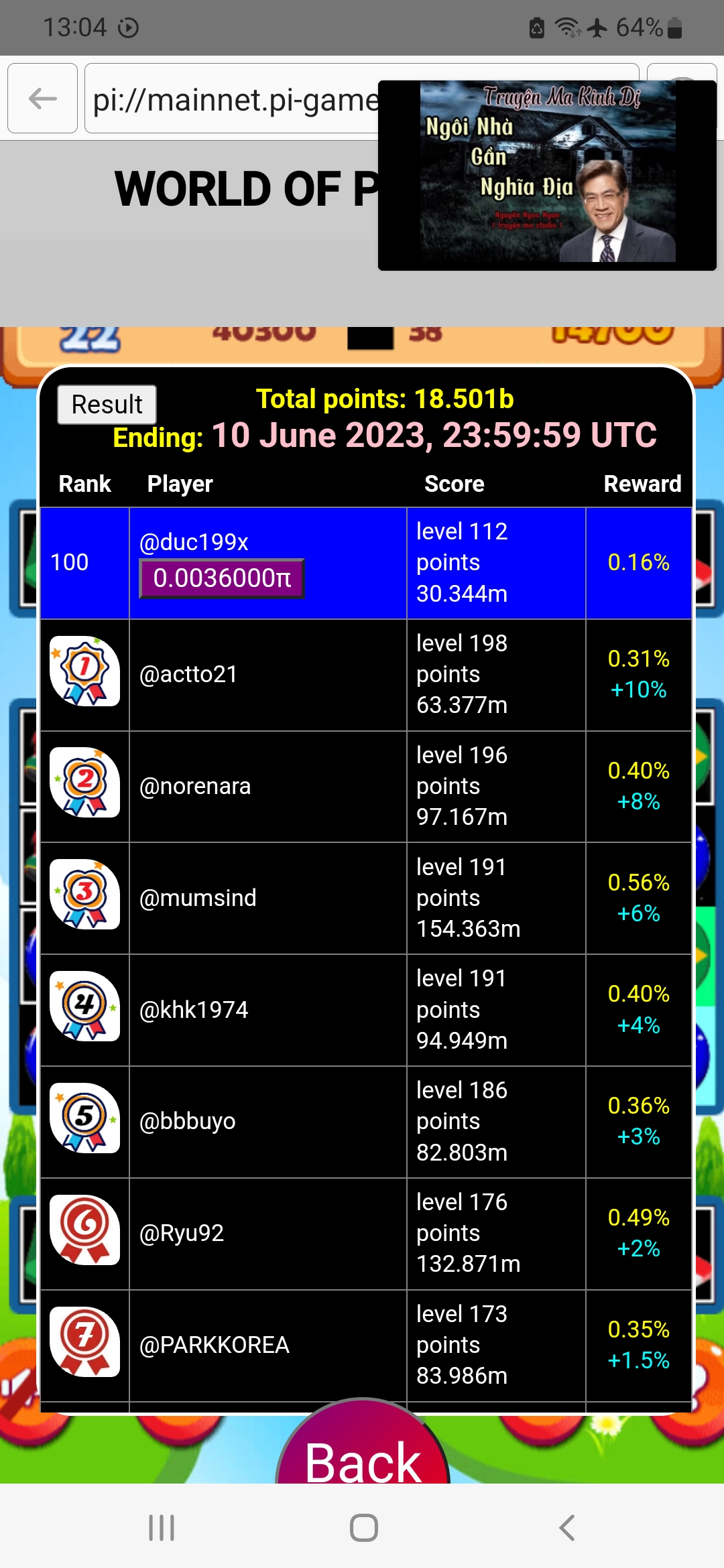
Task: Go to the system home screen
Action: point(363,1528)
